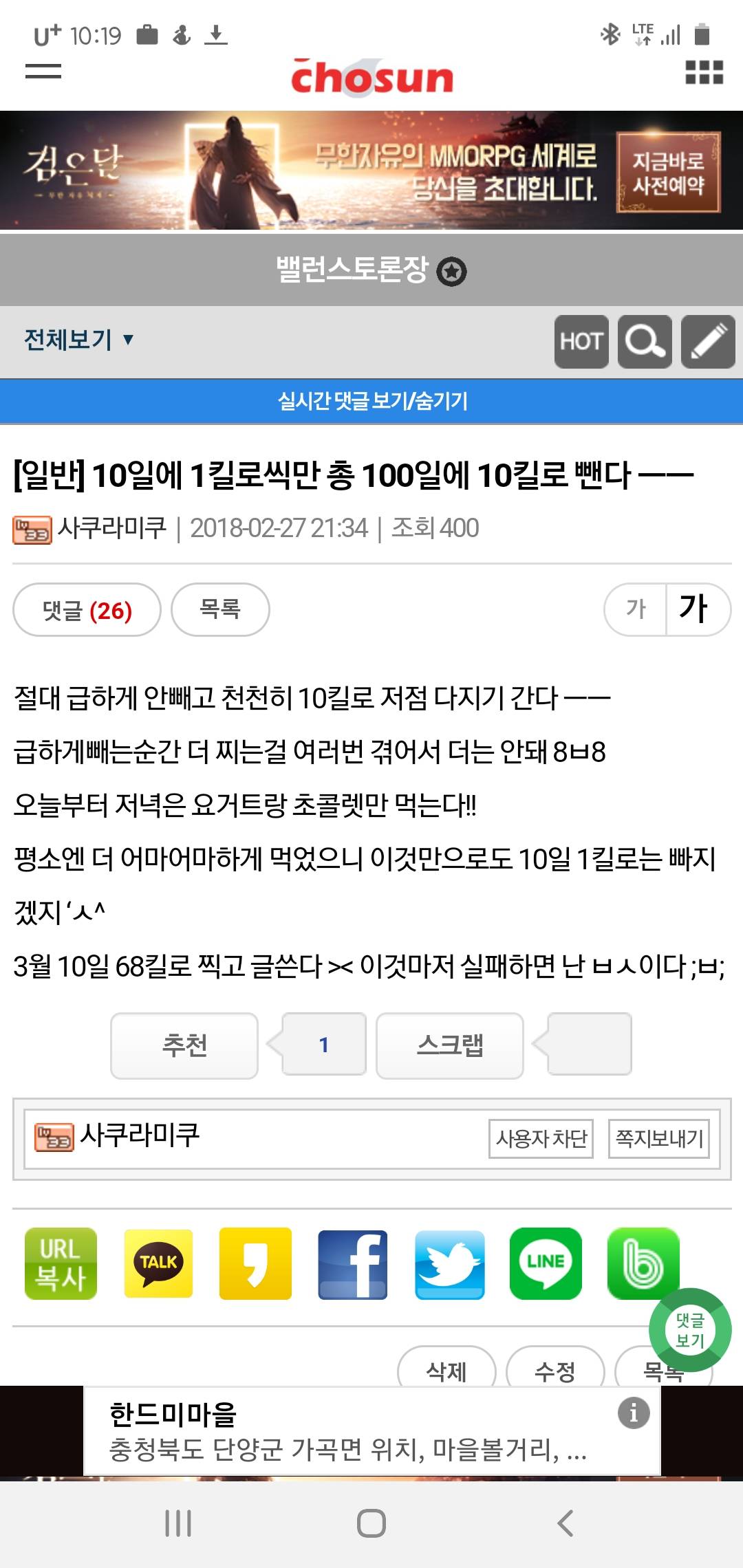Increase font size with large 가
Screen dimensions: 743x1568
pyautogui.click(x=694, y=609)
